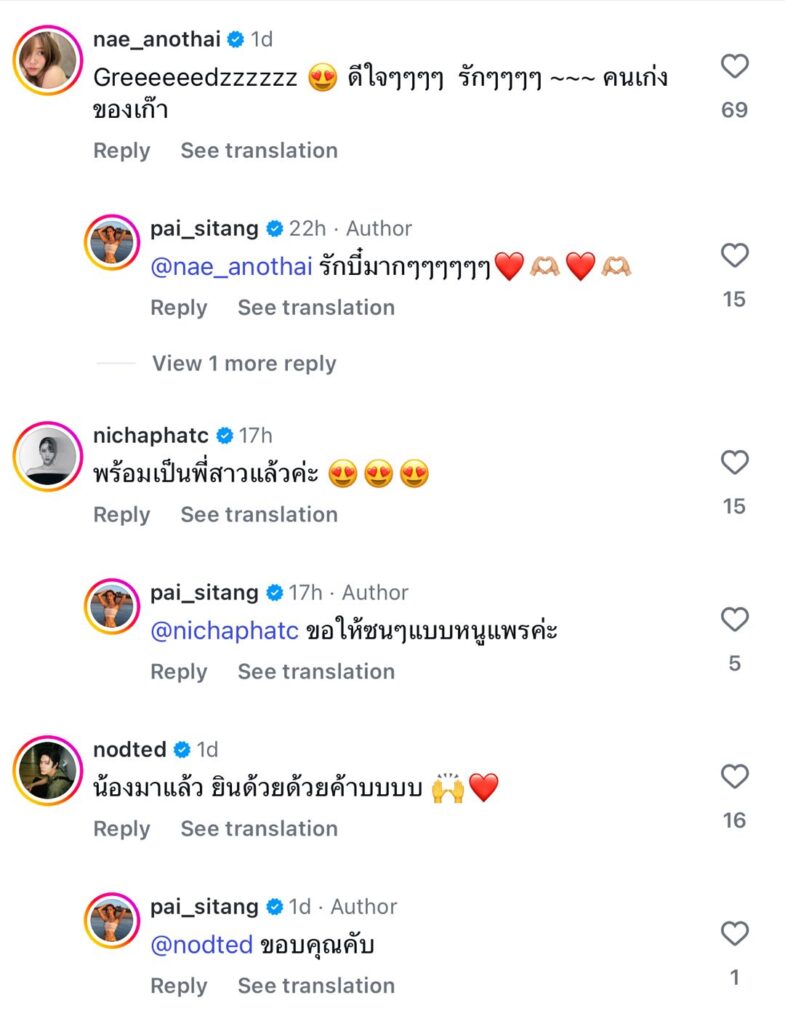Screen dimensions: 785x1024
Task: See translation of nae_anothai's comment
Action: tap(259, 151)
